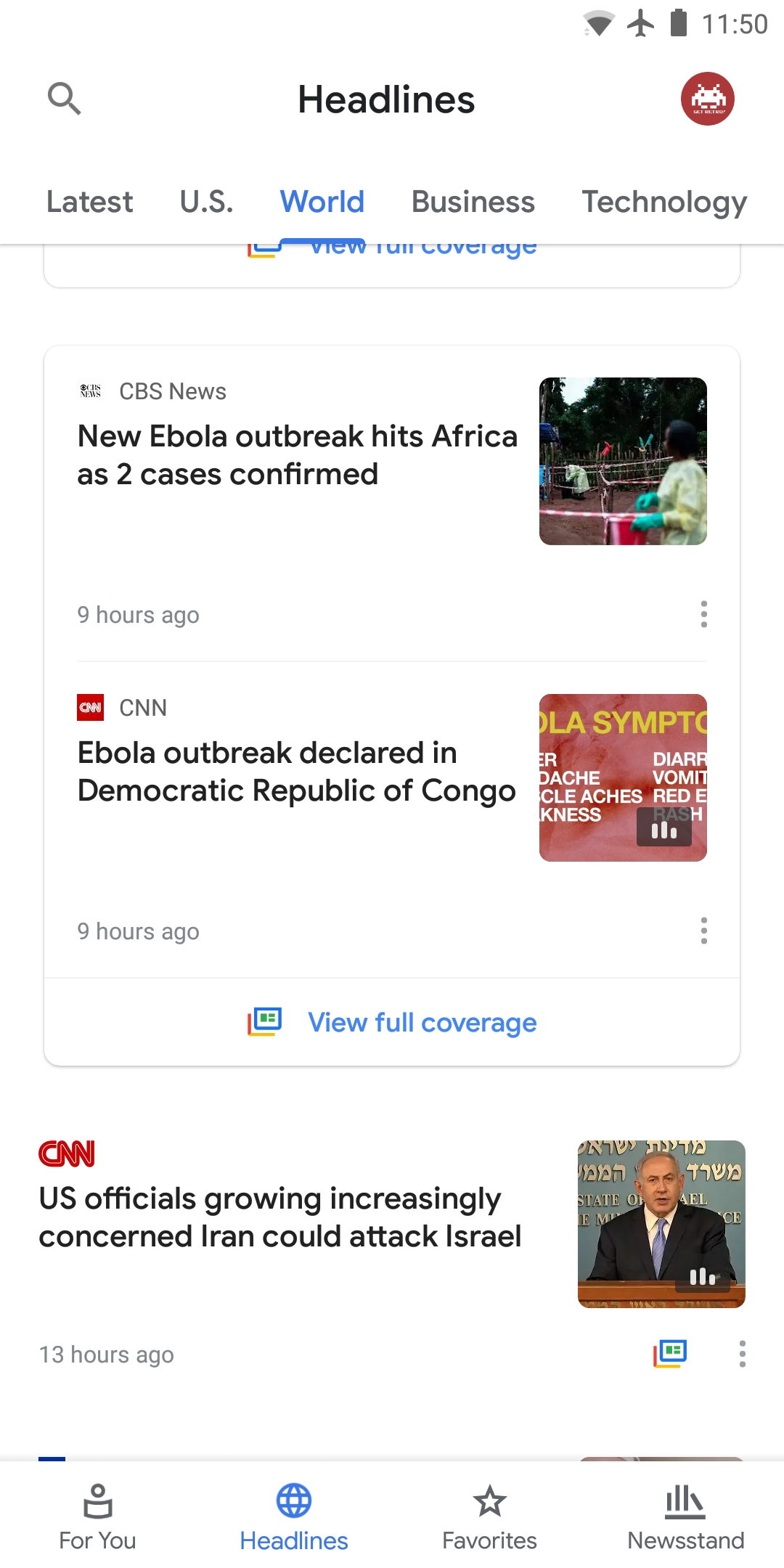Select the Business tab
Viewport: 784px width, 1568px height.
tap(473, 202)
